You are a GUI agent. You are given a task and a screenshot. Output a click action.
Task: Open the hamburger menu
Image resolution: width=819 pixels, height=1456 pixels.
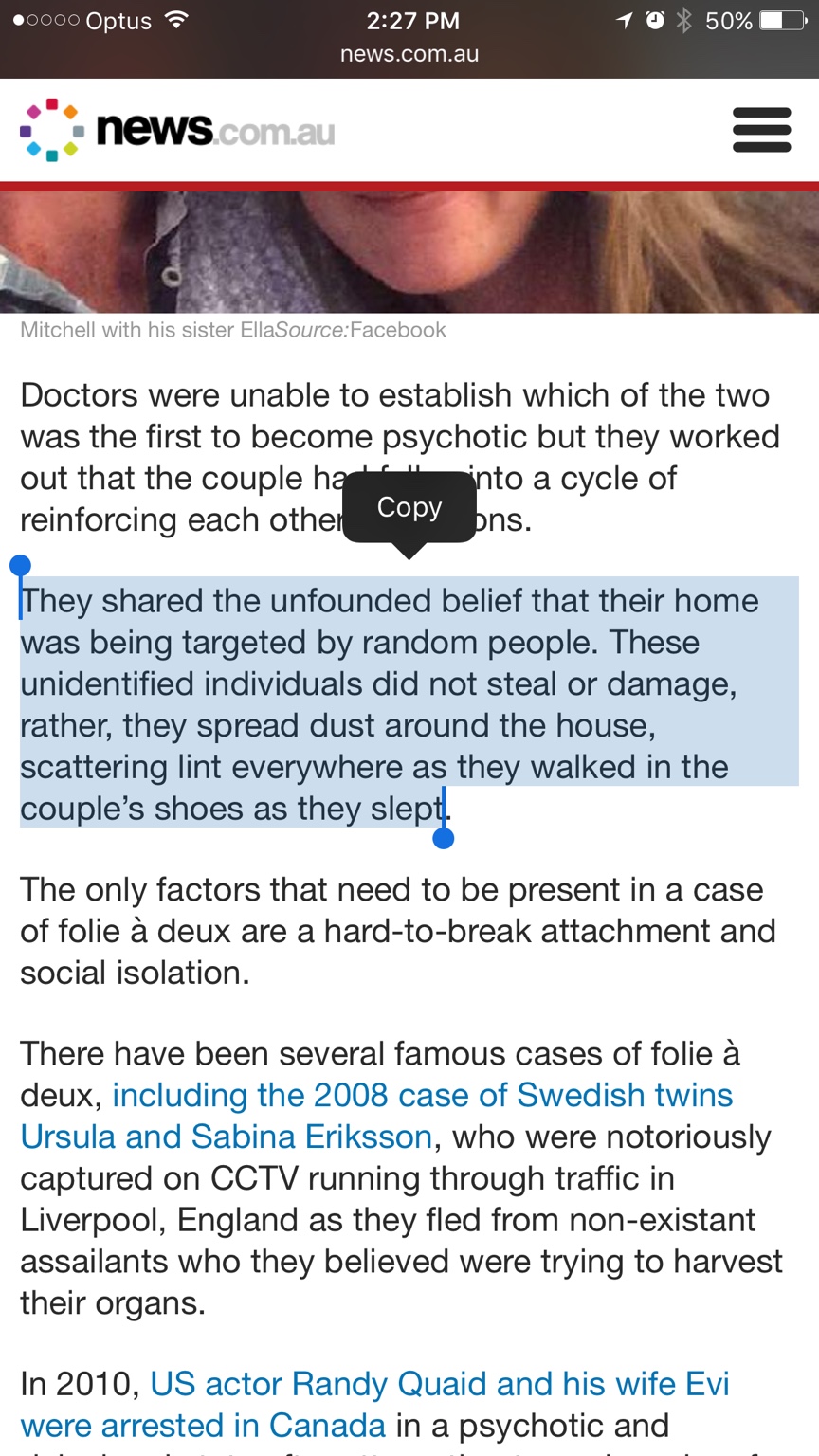point(761,130)
